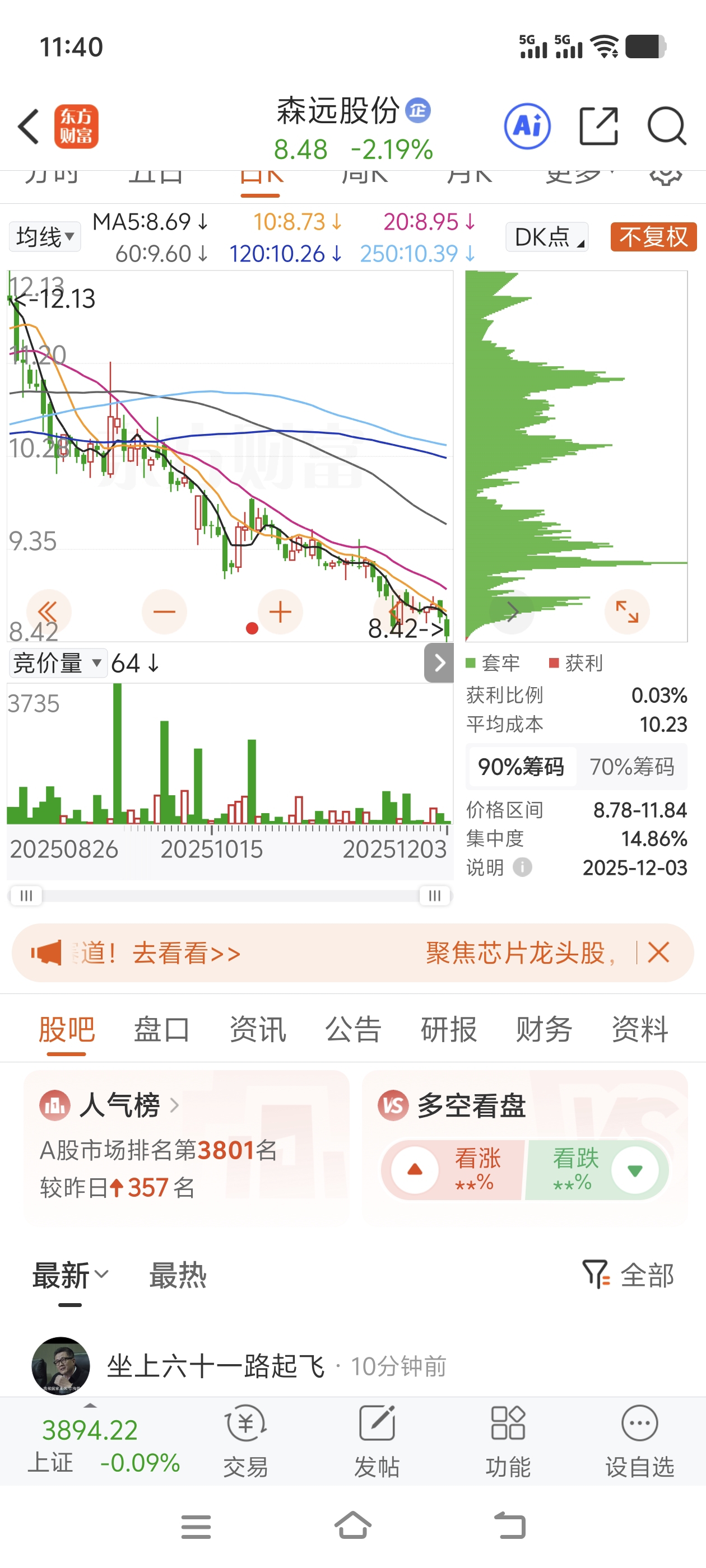706x1568 pixels.
Task: Dismiss the chip stock promo banner
Action: (x=658, y=953)
